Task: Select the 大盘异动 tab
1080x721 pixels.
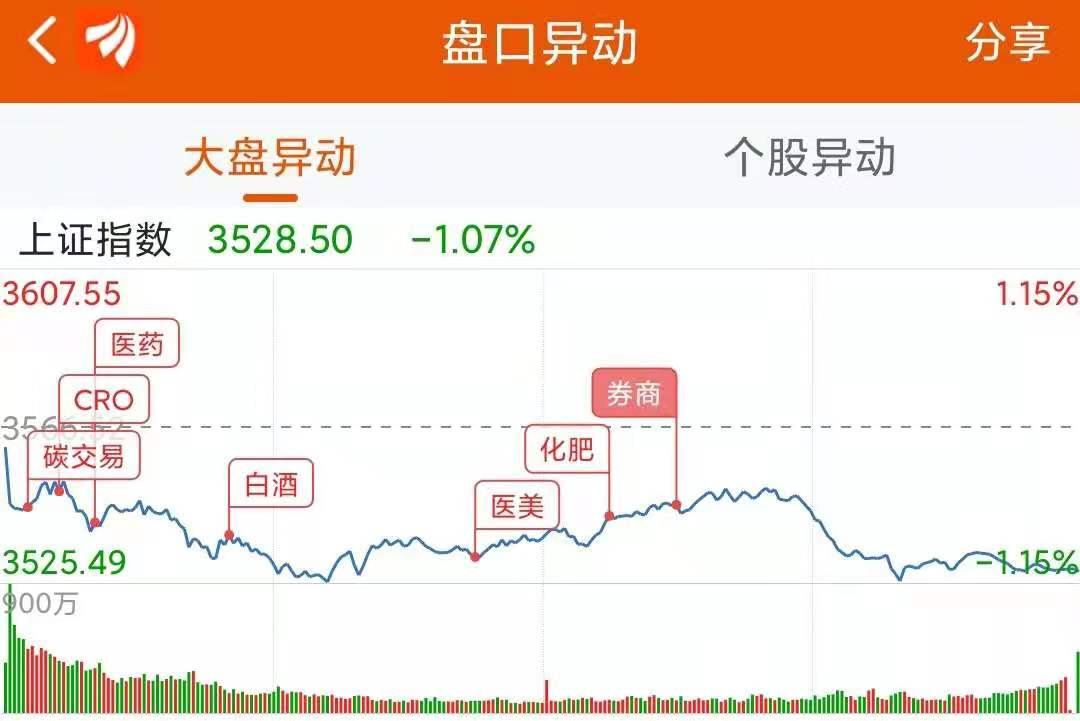Action: [270, 158]
